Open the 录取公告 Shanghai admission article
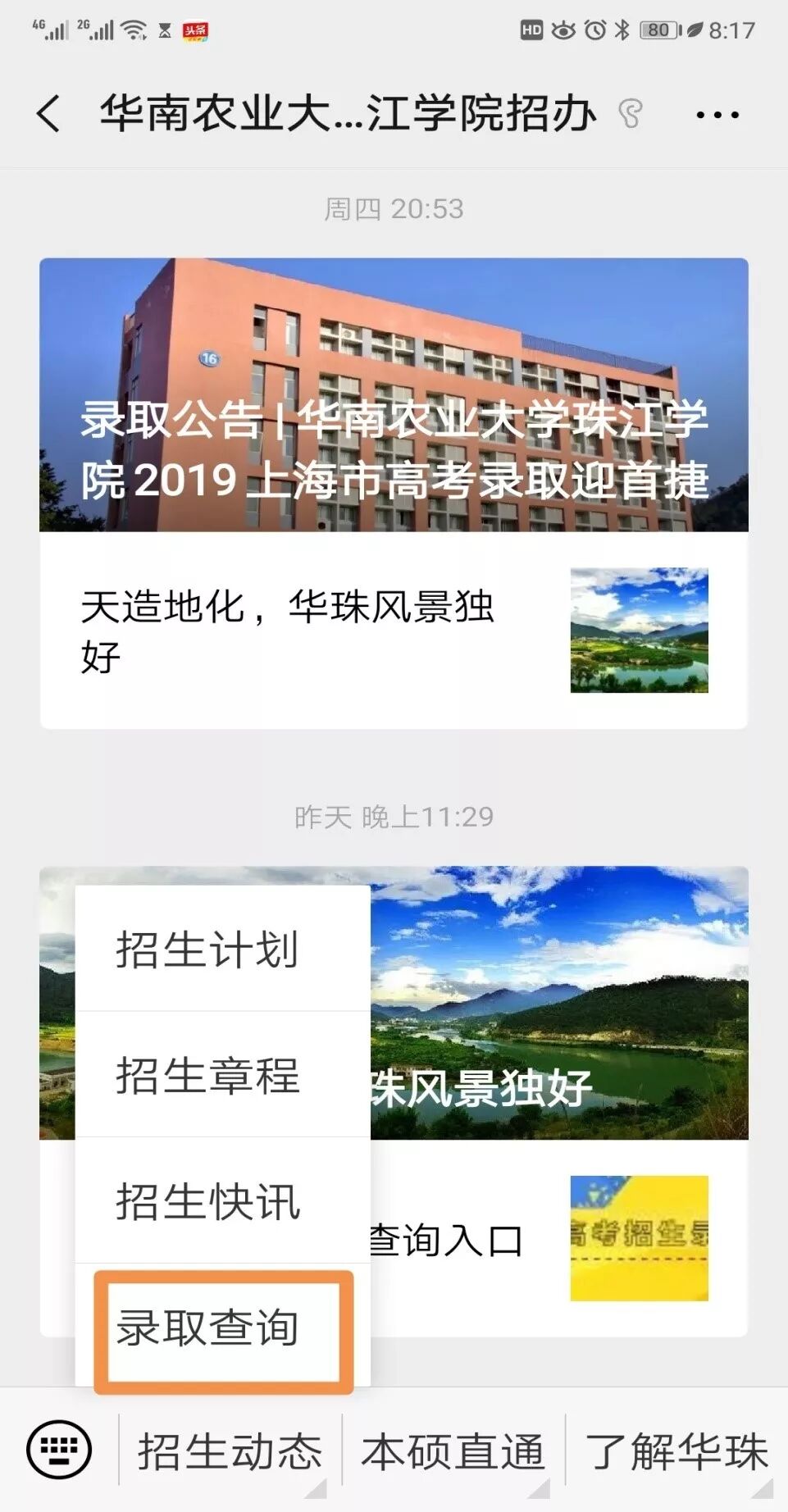The image size is (788, 1512). [394, 395]
